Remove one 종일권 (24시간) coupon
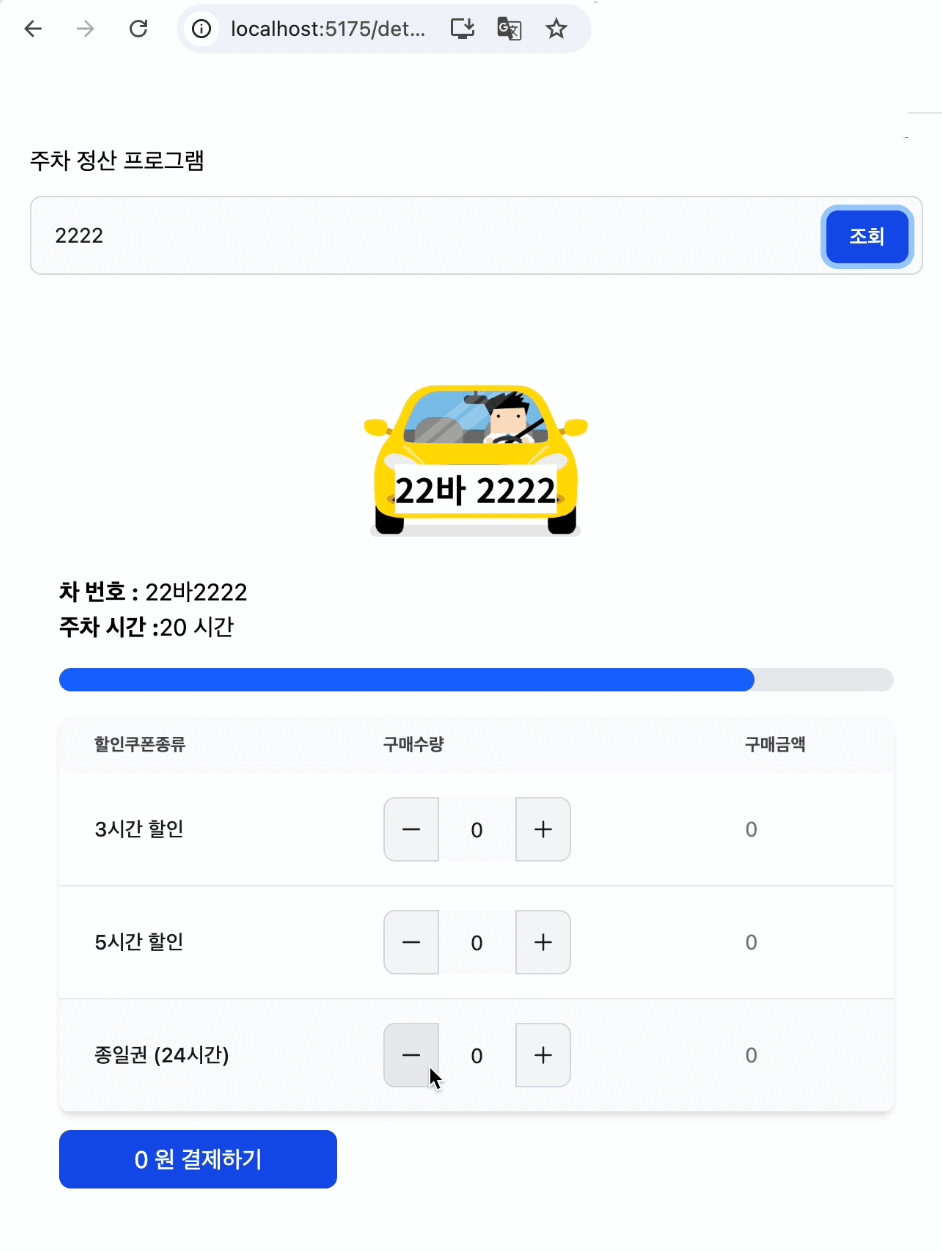The width and height of the screenshot is (942, 1253). click(411, 1055)
